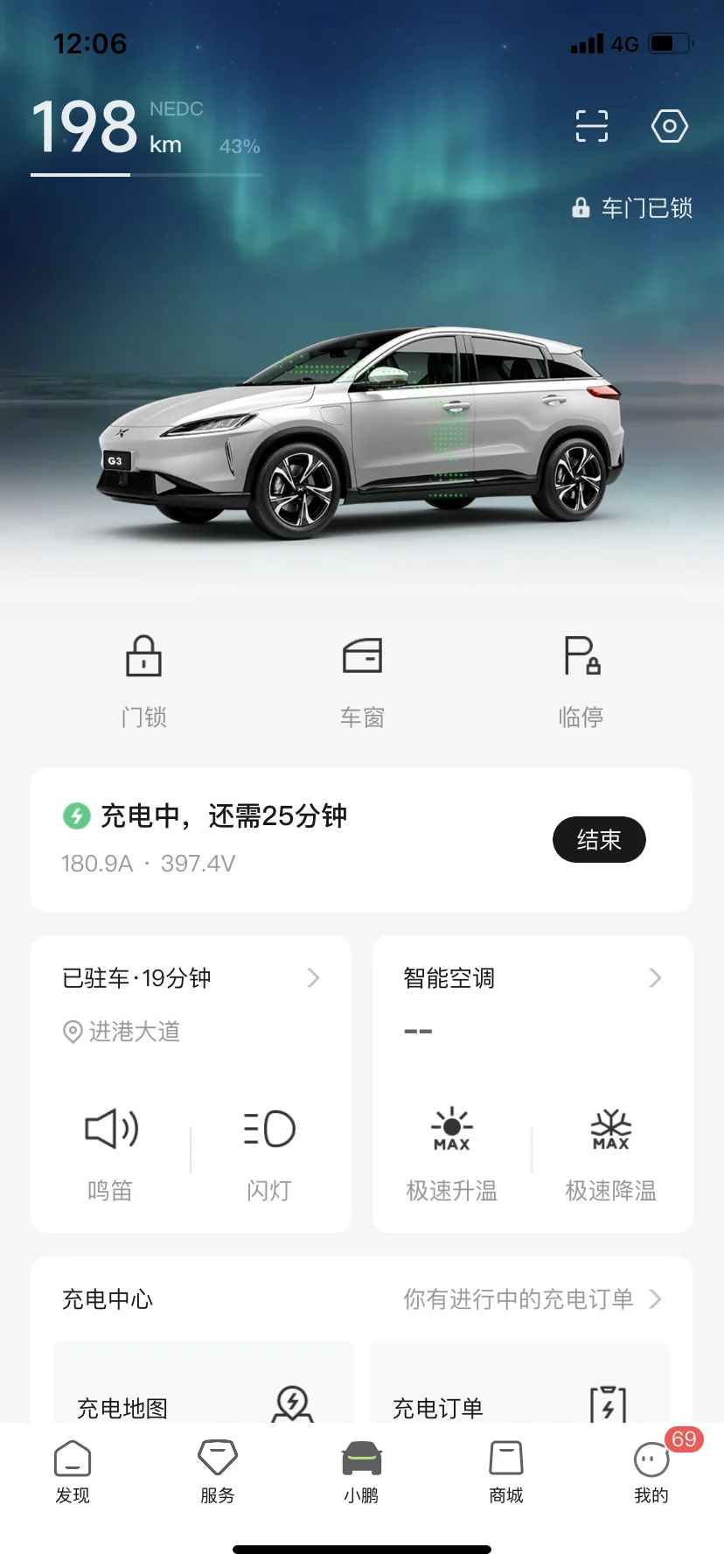Open the scan icon
Viewport: 724px width, 1568px height.
tap(591, 126)
